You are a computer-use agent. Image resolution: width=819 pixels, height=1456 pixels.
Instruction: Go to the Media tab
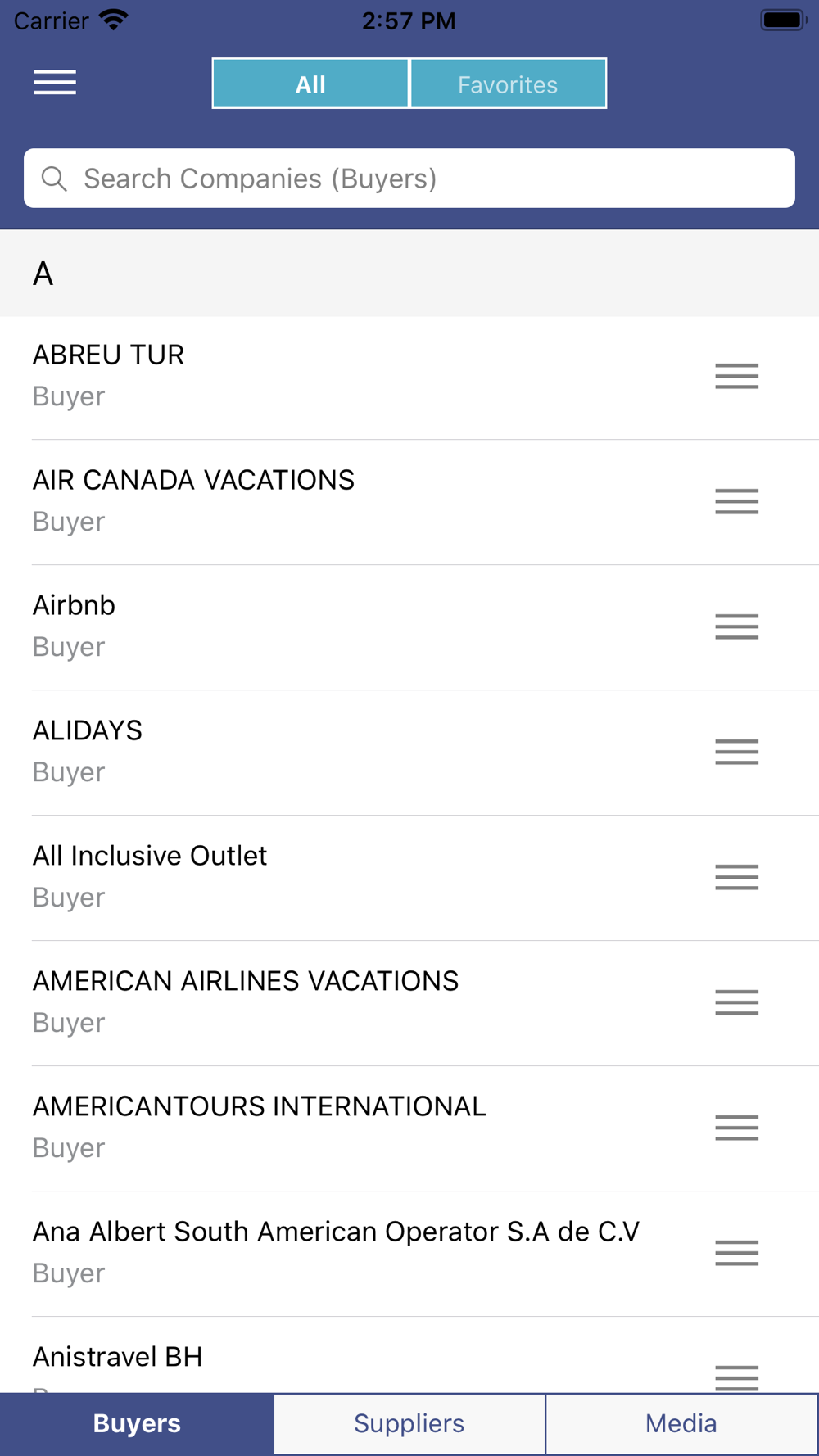(x=681, y=1424)
